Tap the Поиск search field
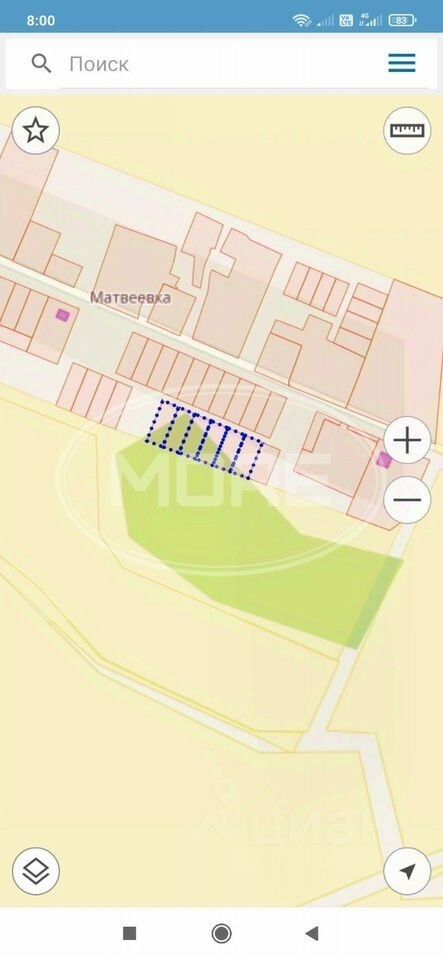Image resolution: width=443 pixels, height=960 pixels. pyautogui.click(x=208, y=64)
